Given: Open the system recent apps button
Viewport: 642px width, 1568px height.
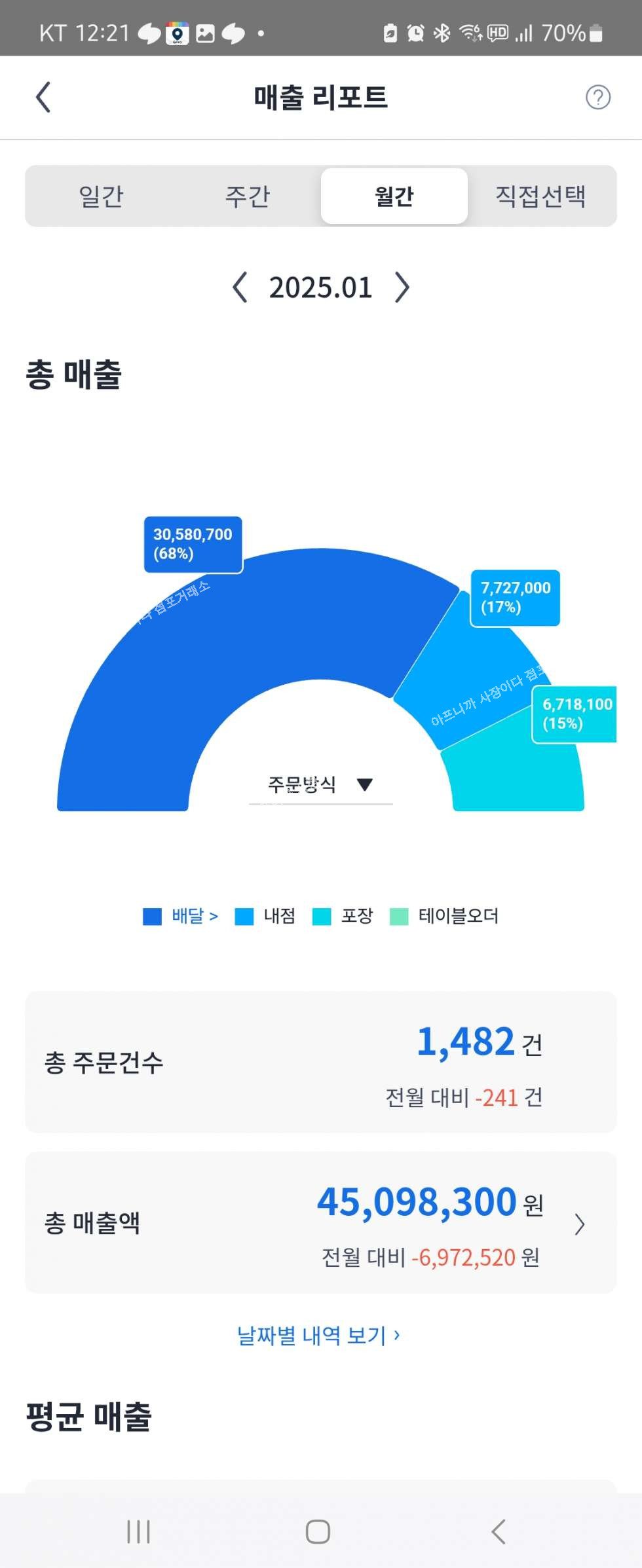Looking at the screenshot, I should 138,1531.
